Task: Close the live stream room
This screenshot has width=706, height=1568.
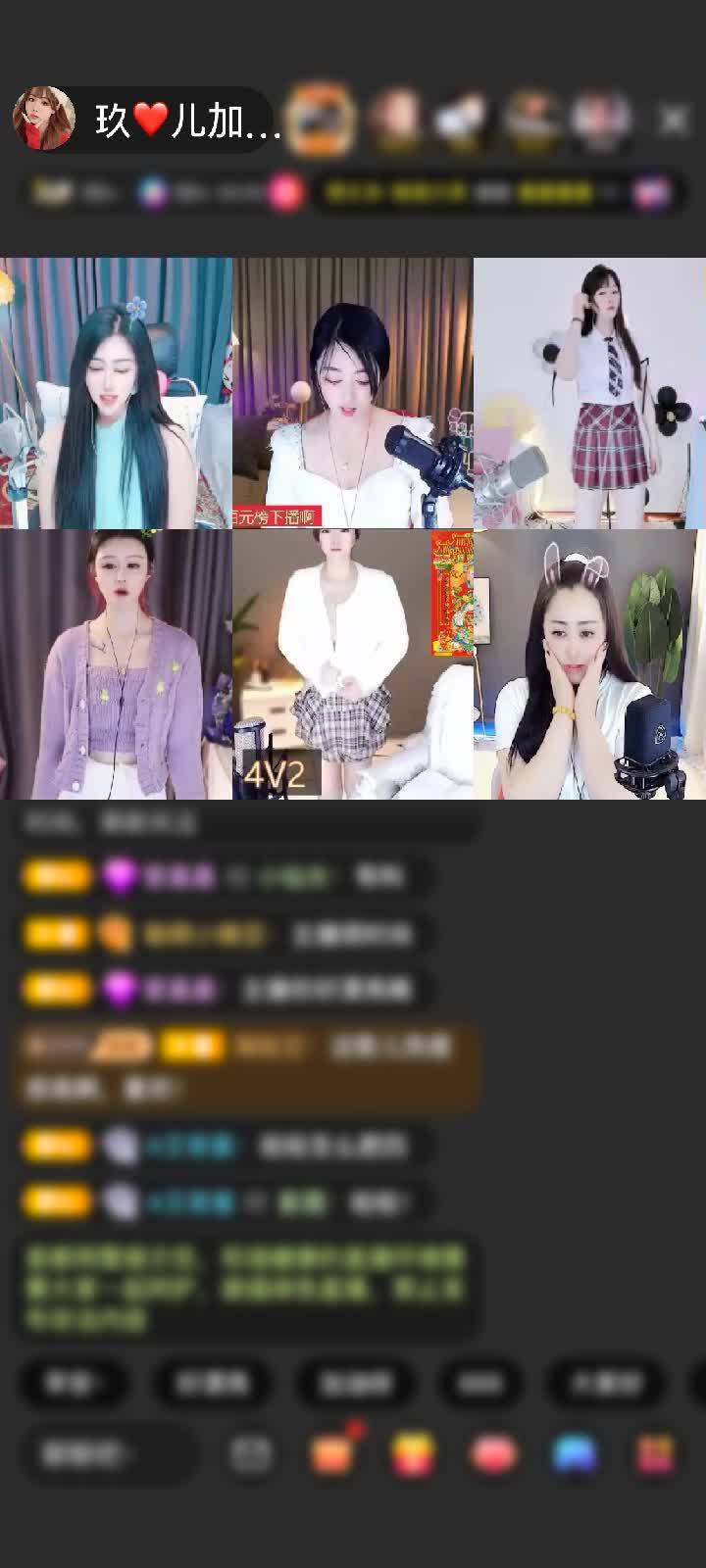Action: click(x=674, y=121)
